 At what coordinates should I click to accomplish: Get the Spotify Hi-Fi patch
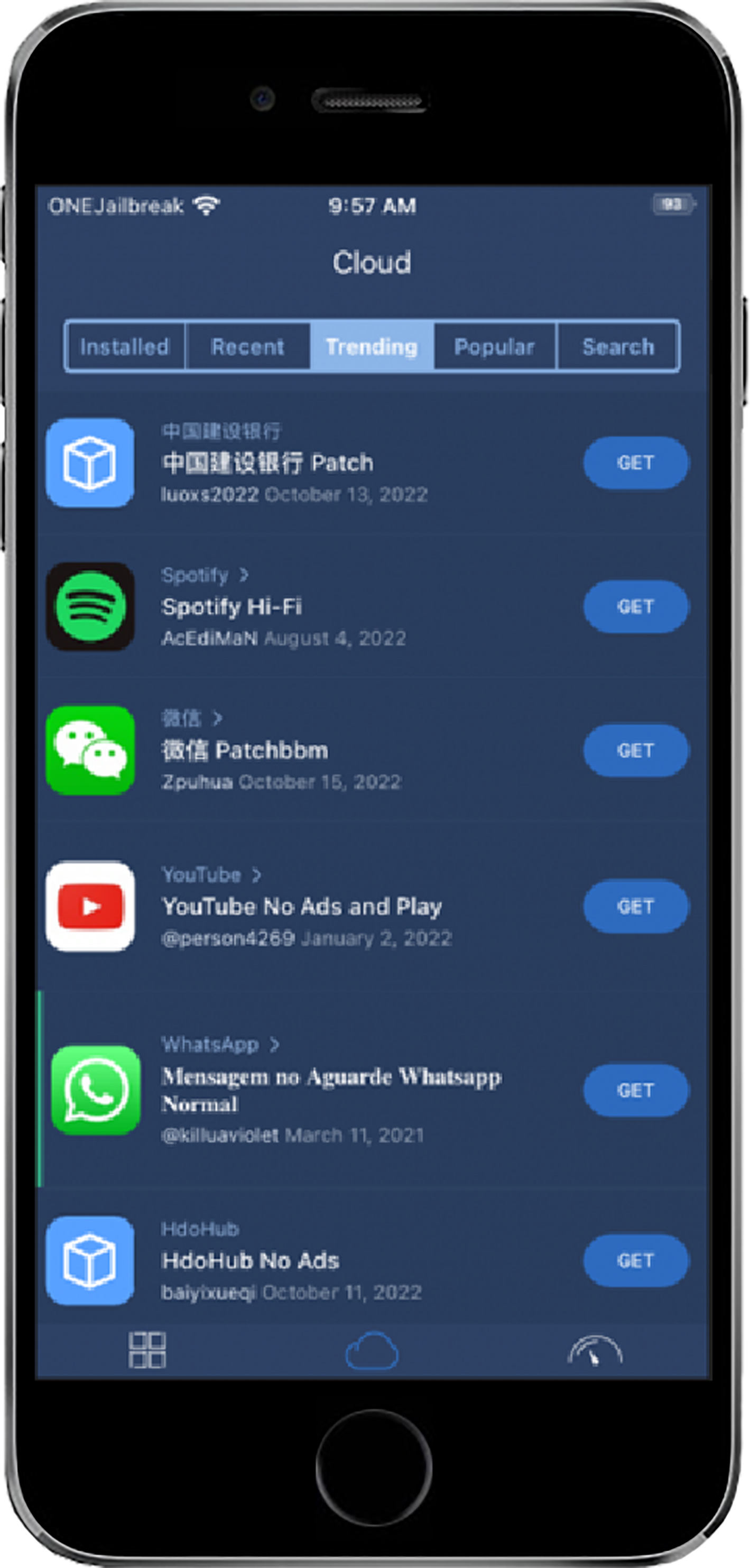635,606
